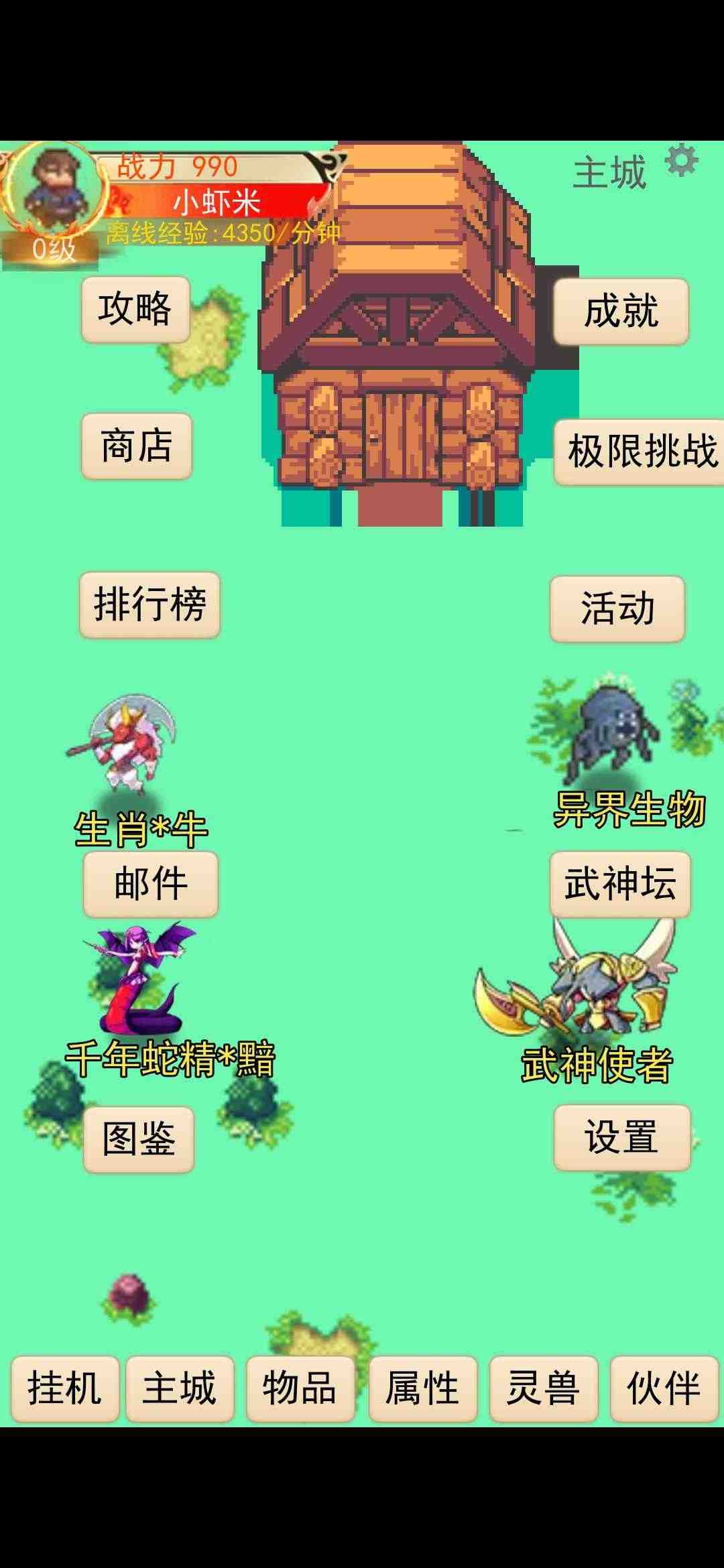Viewport: 724px width, 1568px height.
Task: Enter 极限挑战 challenge
Action: (x=640, y=452)
